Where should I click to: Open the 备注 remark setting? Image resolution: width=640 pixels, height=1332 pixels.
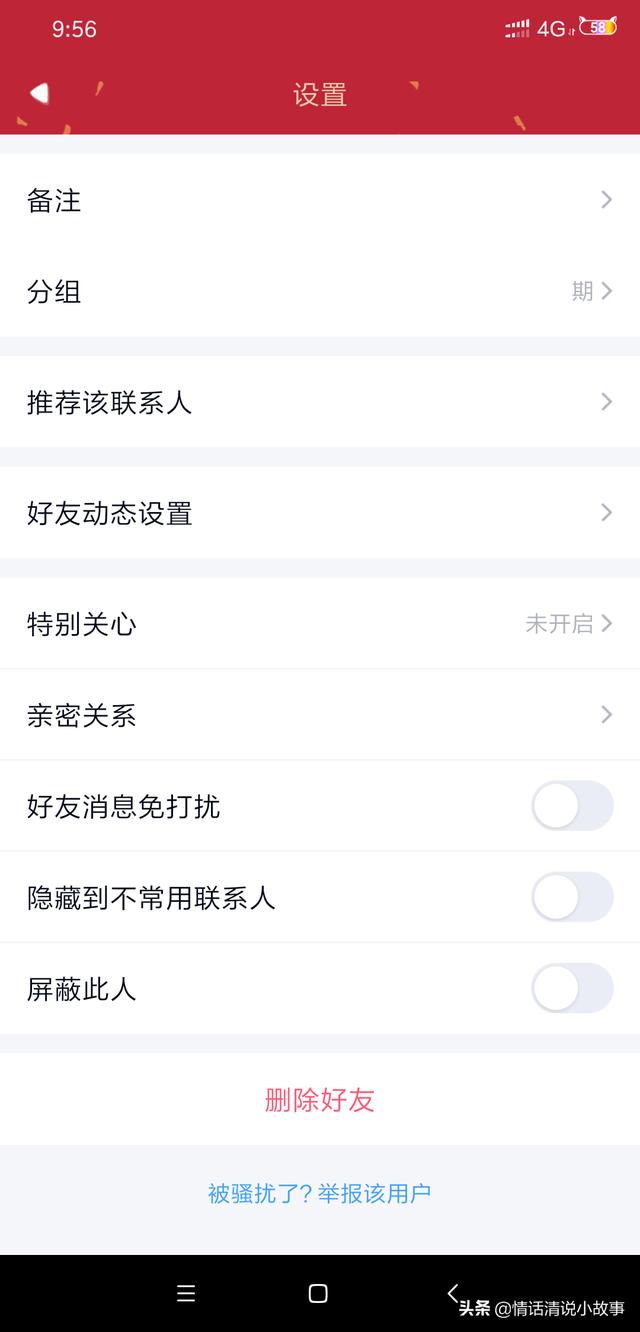coord(320,200)
